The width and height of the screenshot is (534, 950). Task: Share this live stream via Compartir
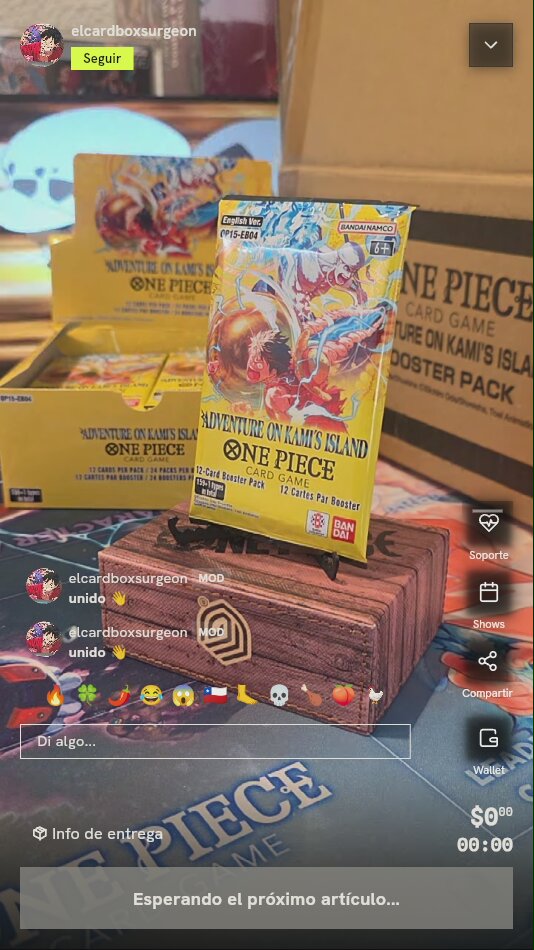coord(487,674)
